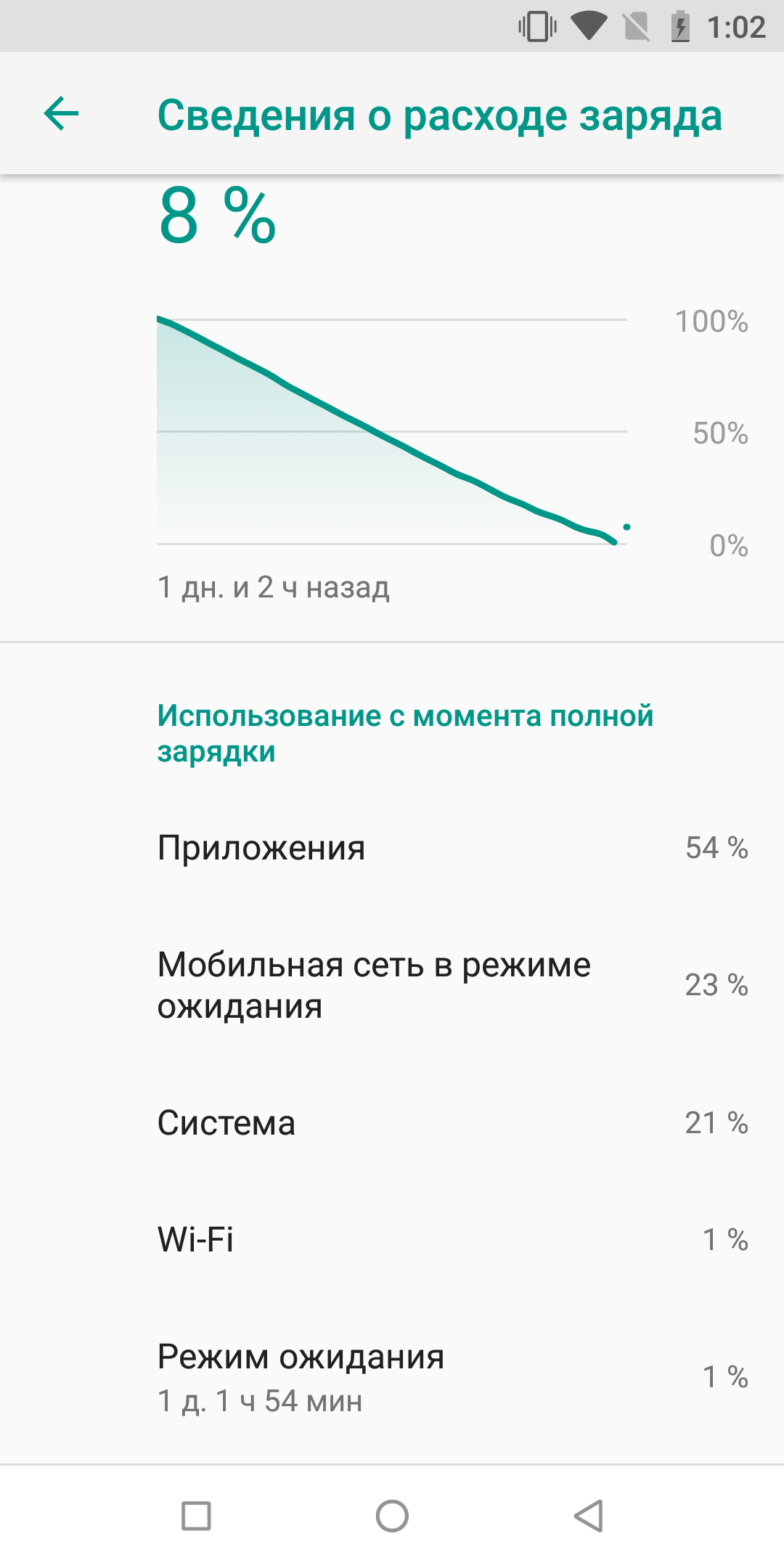Go back using the top arrow
This screenshot has width=784, height=1568.
click(x=61, y=114)
